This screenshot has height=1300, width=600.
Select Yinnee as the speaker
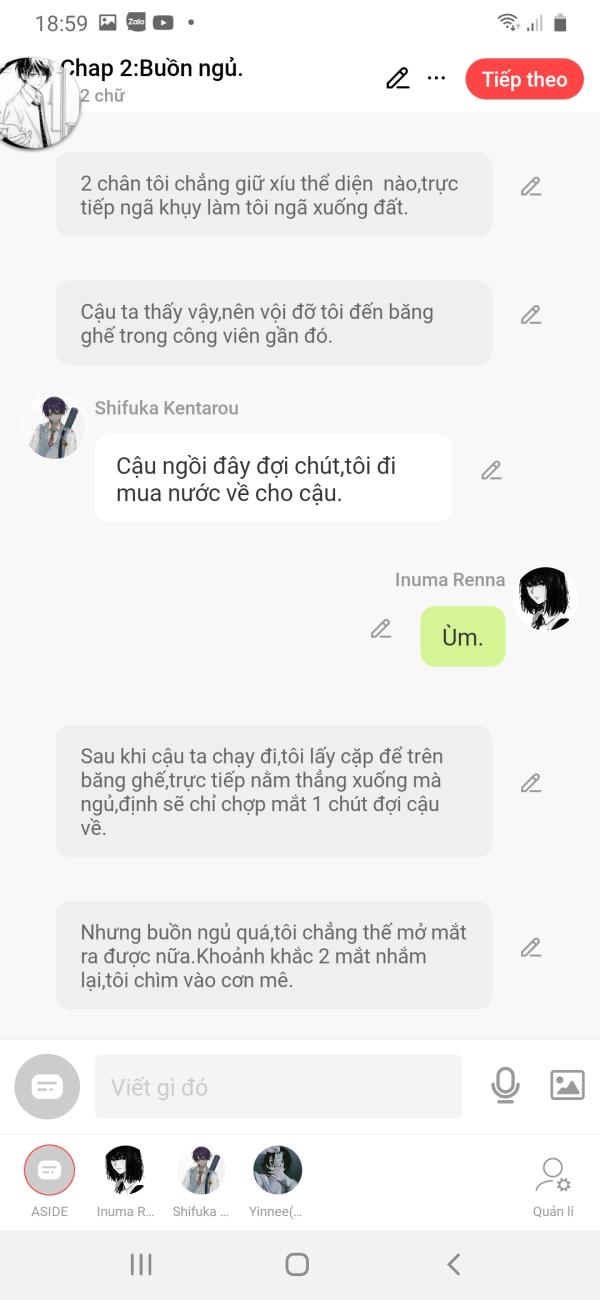point(277,1171)
